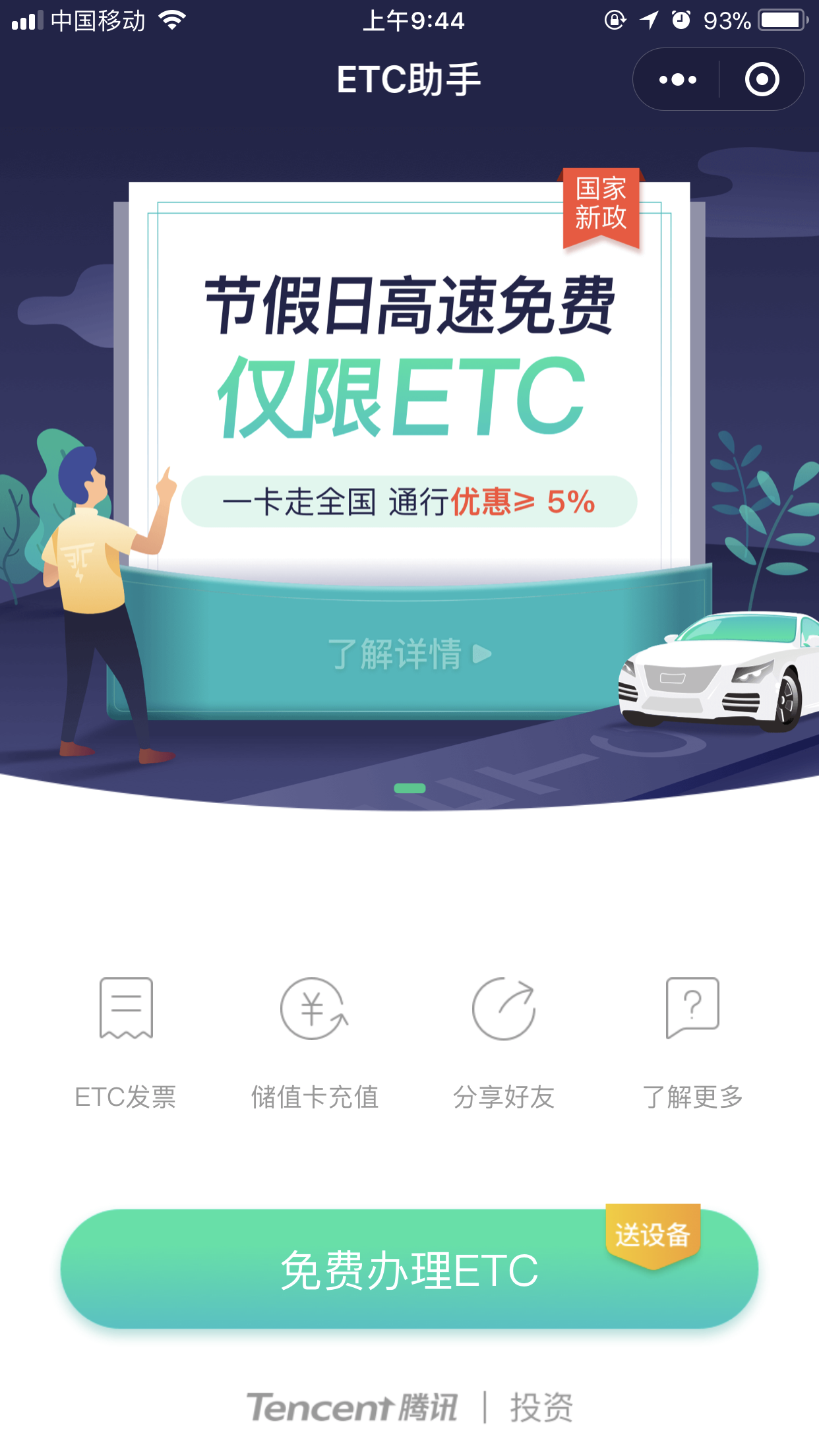Select the carousel page indicator dot
The width and height of the screenshot is (819, 1456).
point(409,789)
